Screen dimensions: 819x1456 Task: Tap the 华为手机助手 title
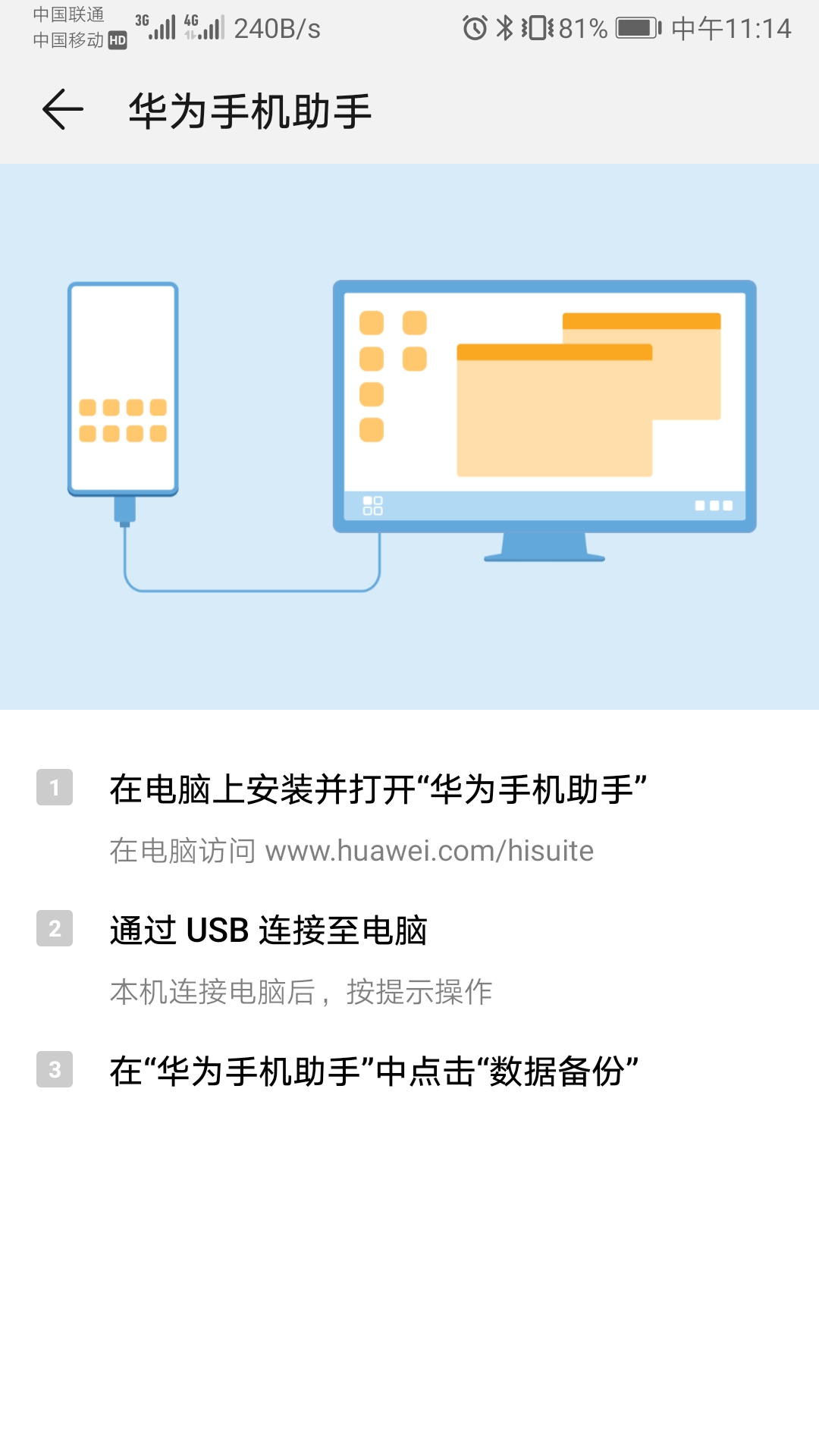tap(250, 109)
